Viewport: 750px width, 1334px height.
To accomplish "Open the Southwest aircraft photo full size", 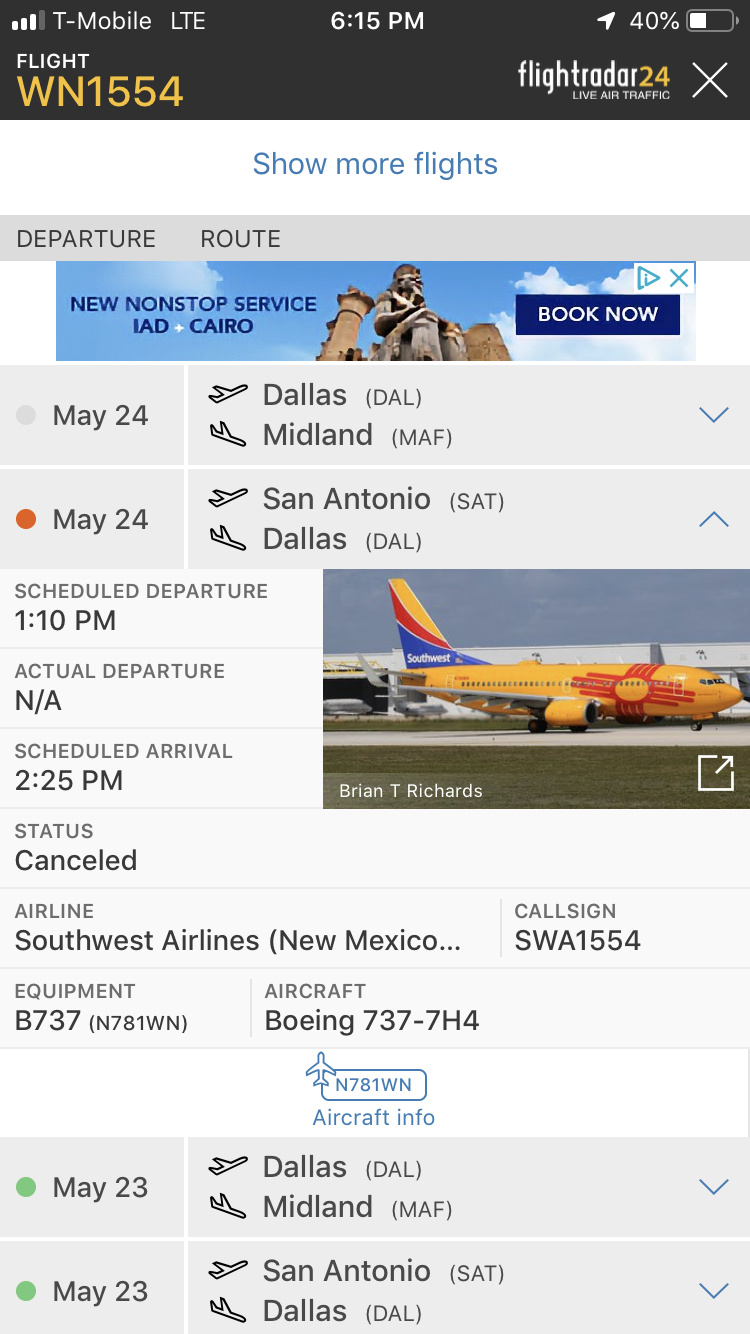I will [716, 773].
